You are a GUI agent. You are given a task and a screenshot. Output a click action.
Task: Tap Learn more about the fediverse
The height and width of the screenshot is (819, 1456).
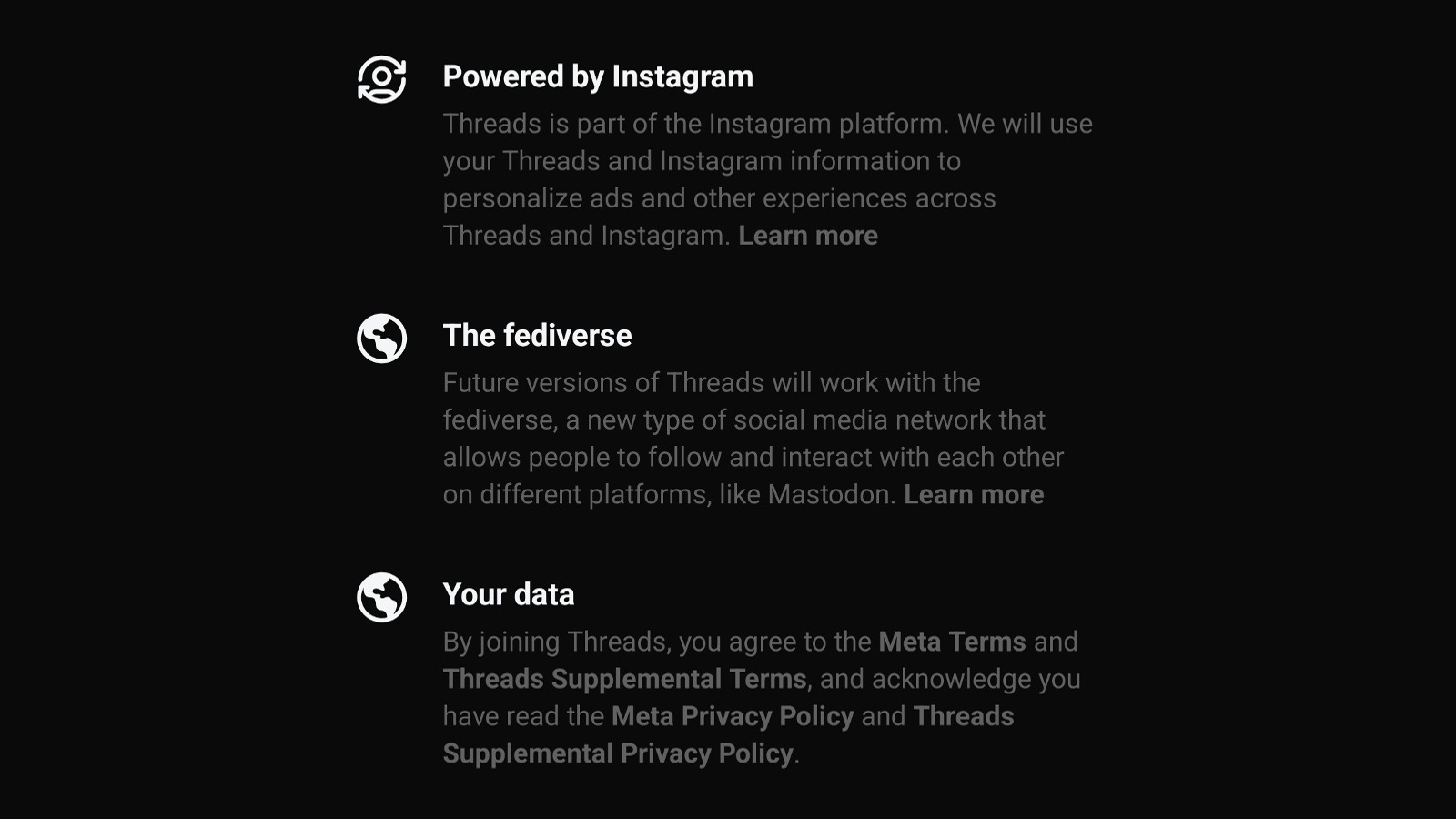[973, 495]
